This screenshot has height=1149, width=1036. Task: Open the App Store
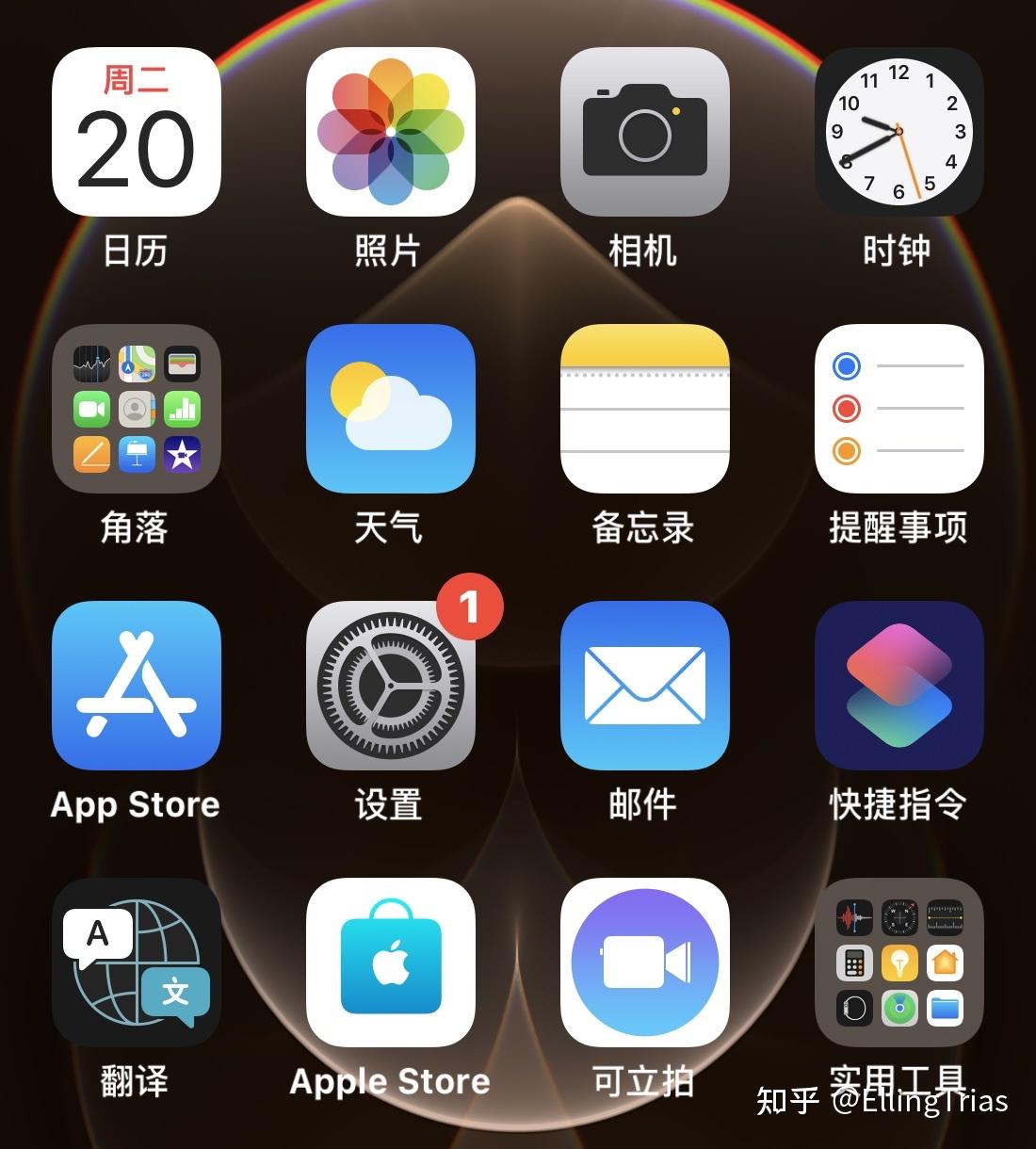coord(136,686)
